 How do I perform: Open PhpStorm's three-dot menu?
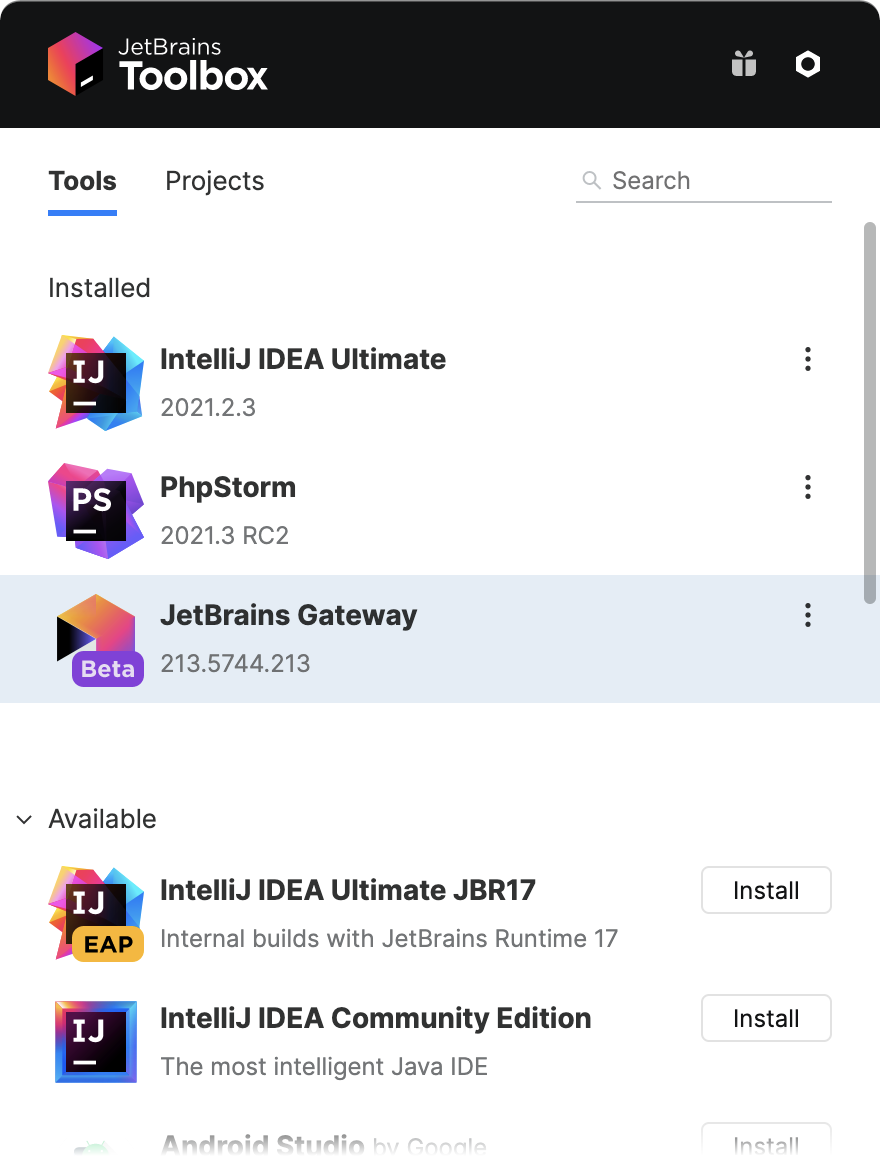pos(807,487)
